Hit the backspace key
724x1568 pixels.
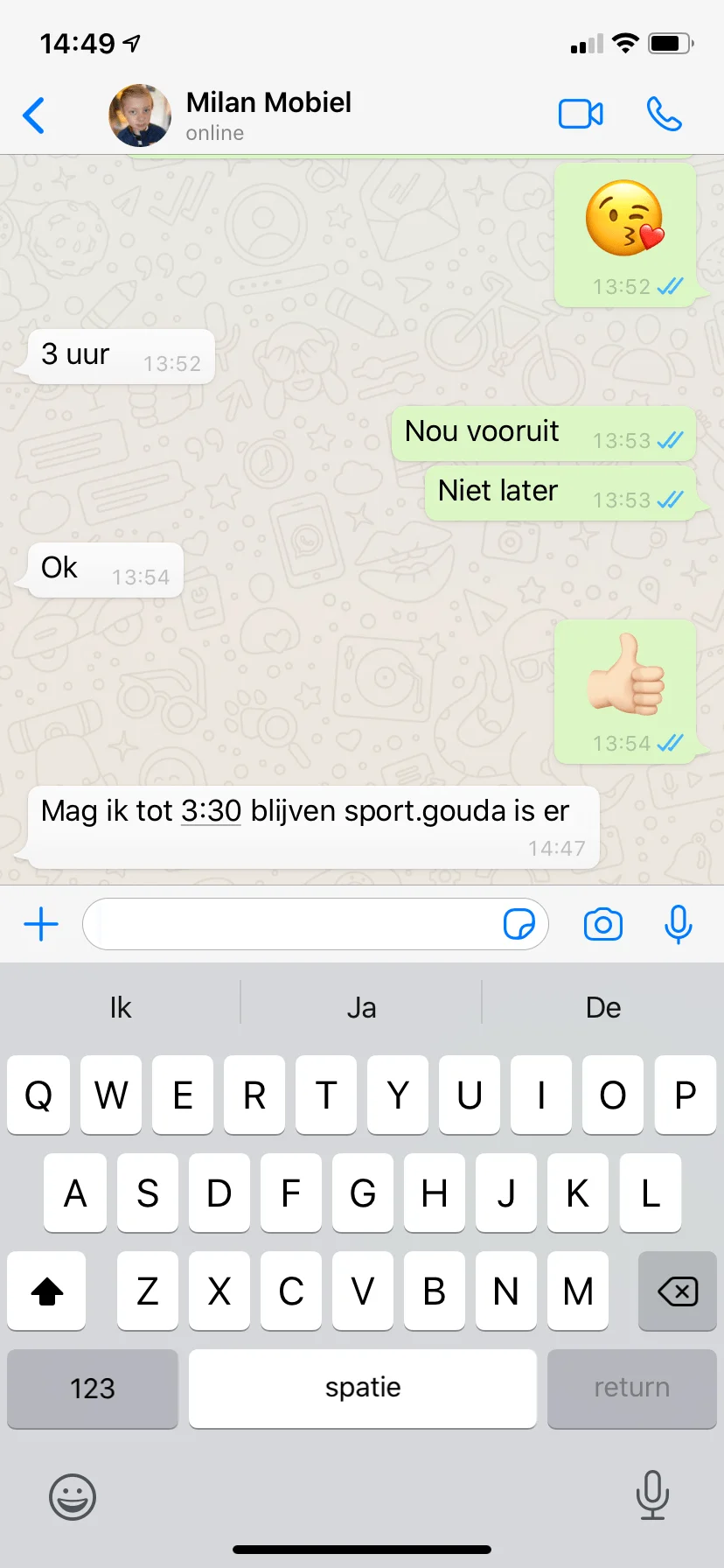(677, 1291)
